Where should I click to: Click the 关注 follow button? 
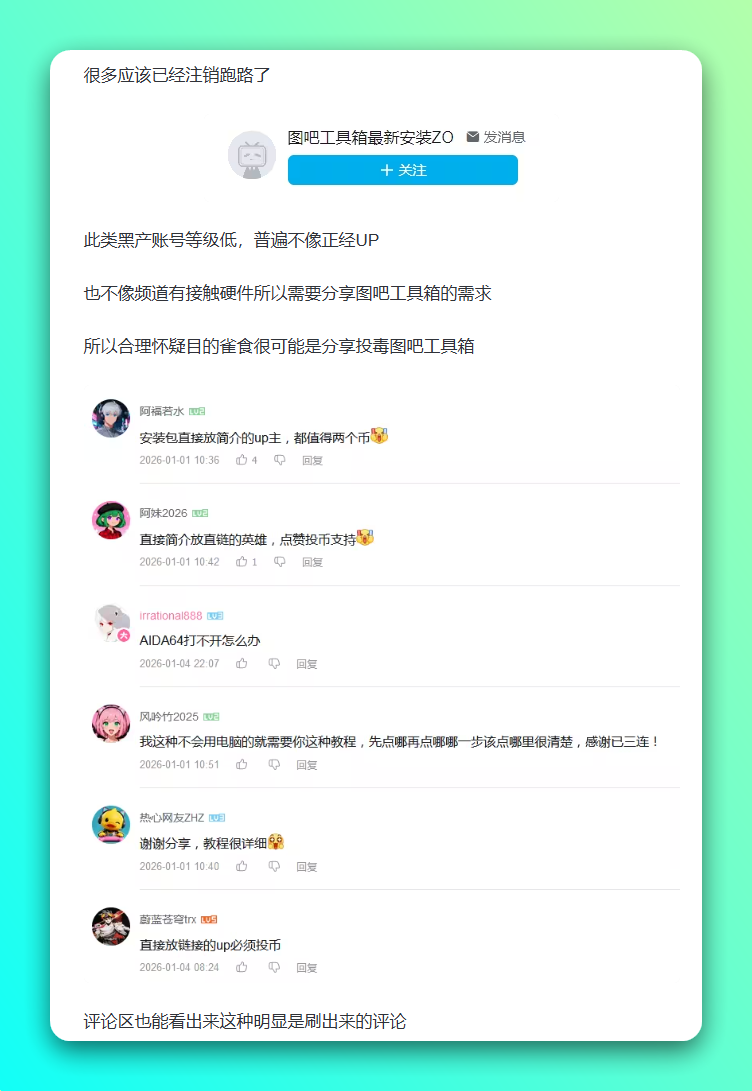click(402, 170)
